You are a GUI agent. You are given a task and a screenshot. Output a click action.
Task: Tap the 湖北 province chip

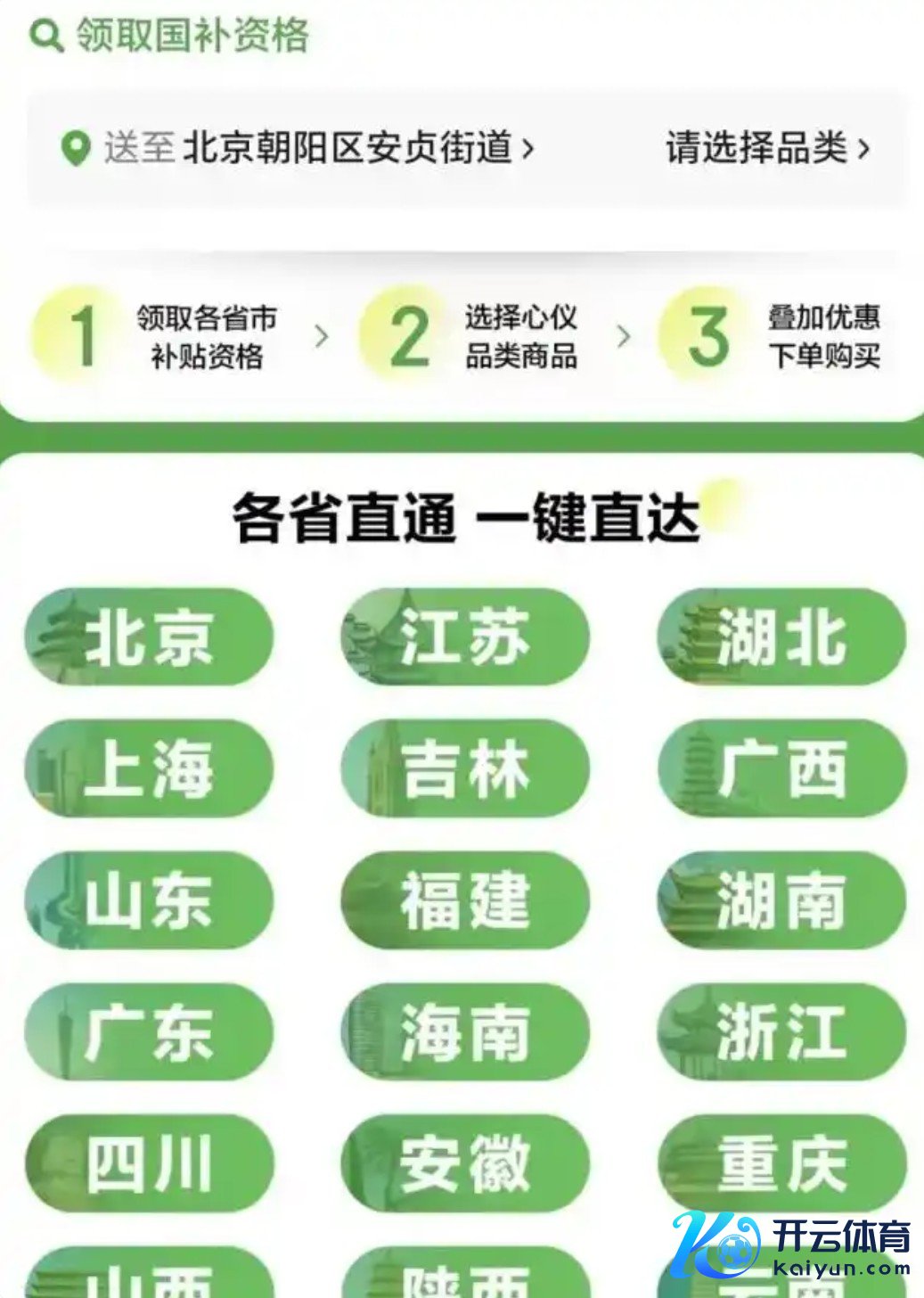[x=781, y=637]
